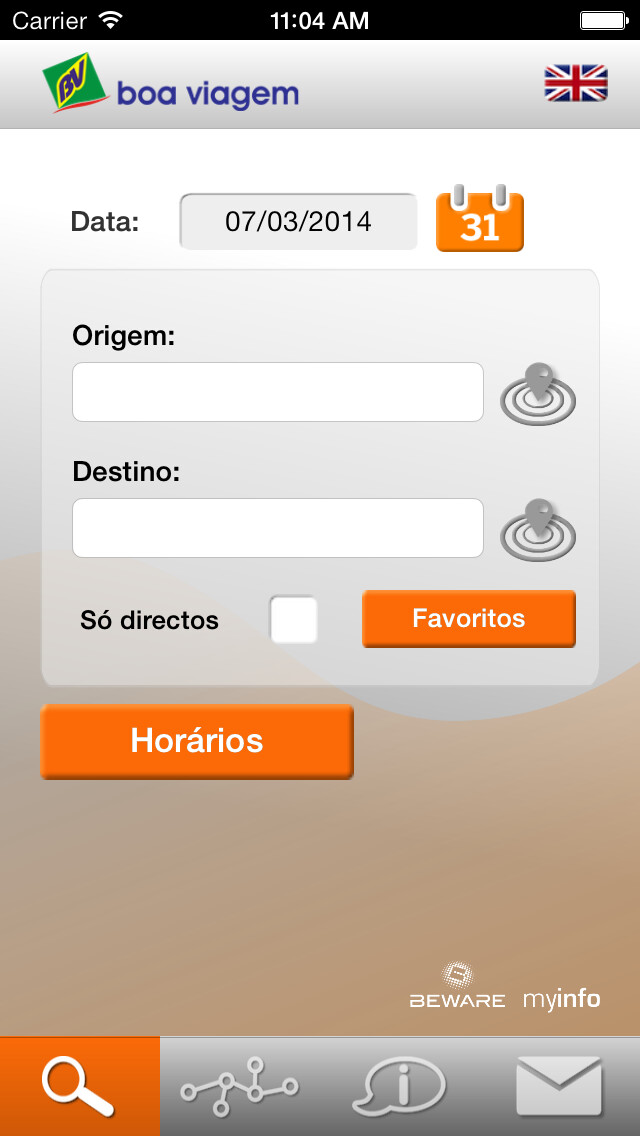
Task: Switch language with the UK flag
Action: [x=576, y=83]
